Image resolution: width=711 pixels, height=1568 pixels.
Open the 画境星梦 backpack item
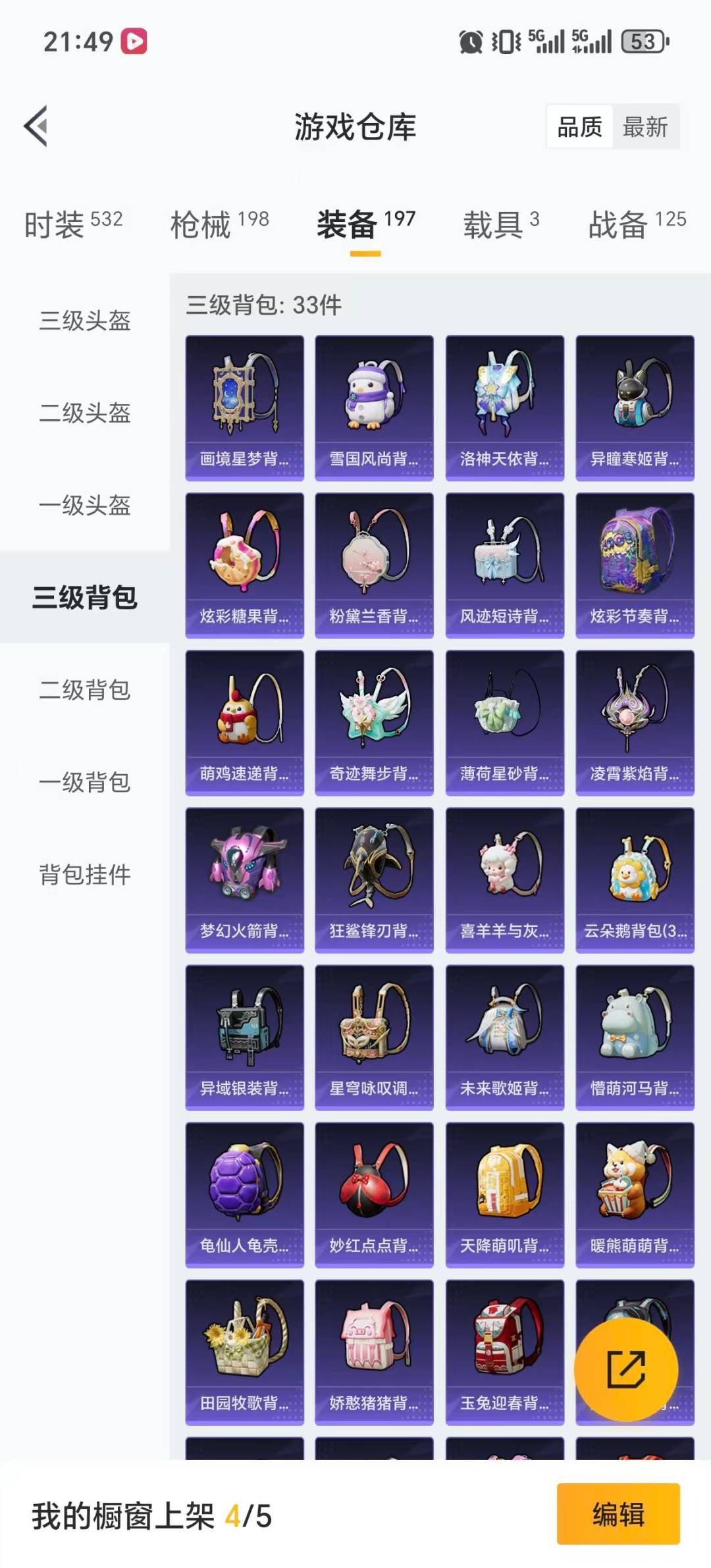tap(244, 407)
